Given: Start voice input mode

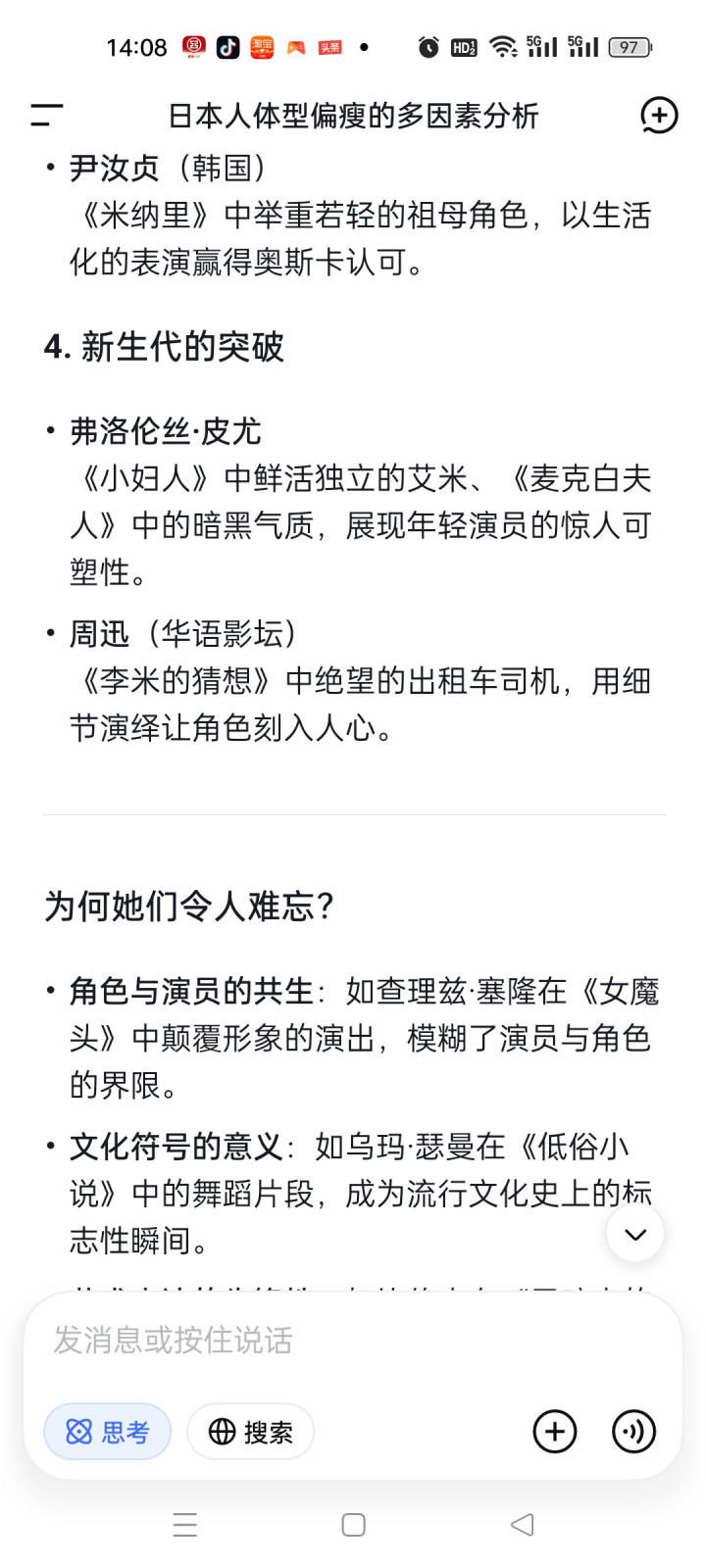Looking at the screenshot, I should coord(633,1432).
